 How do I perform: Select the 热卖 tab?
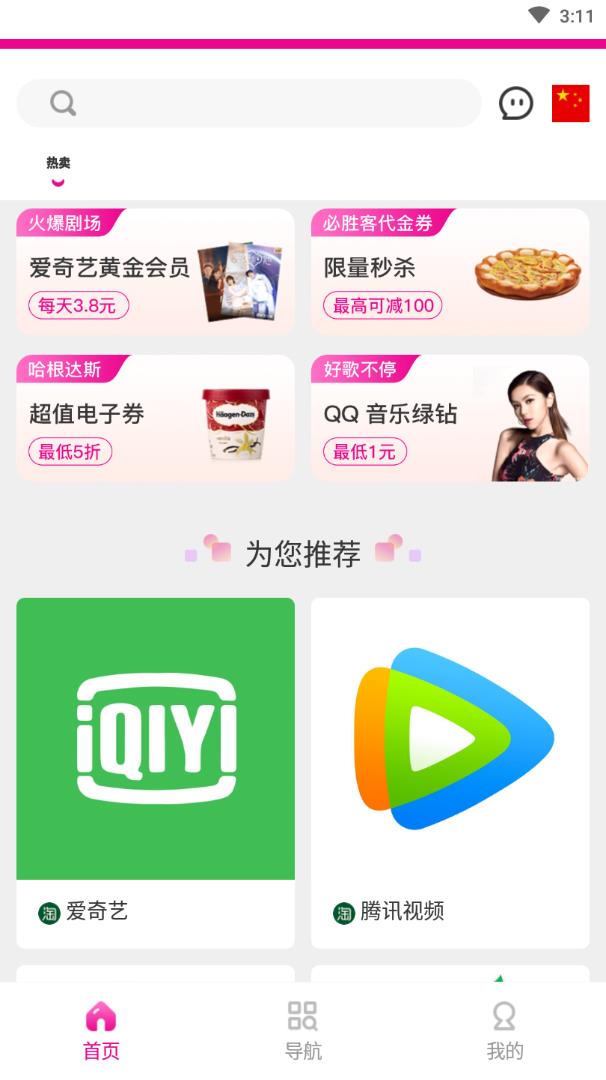coord(58,166)
